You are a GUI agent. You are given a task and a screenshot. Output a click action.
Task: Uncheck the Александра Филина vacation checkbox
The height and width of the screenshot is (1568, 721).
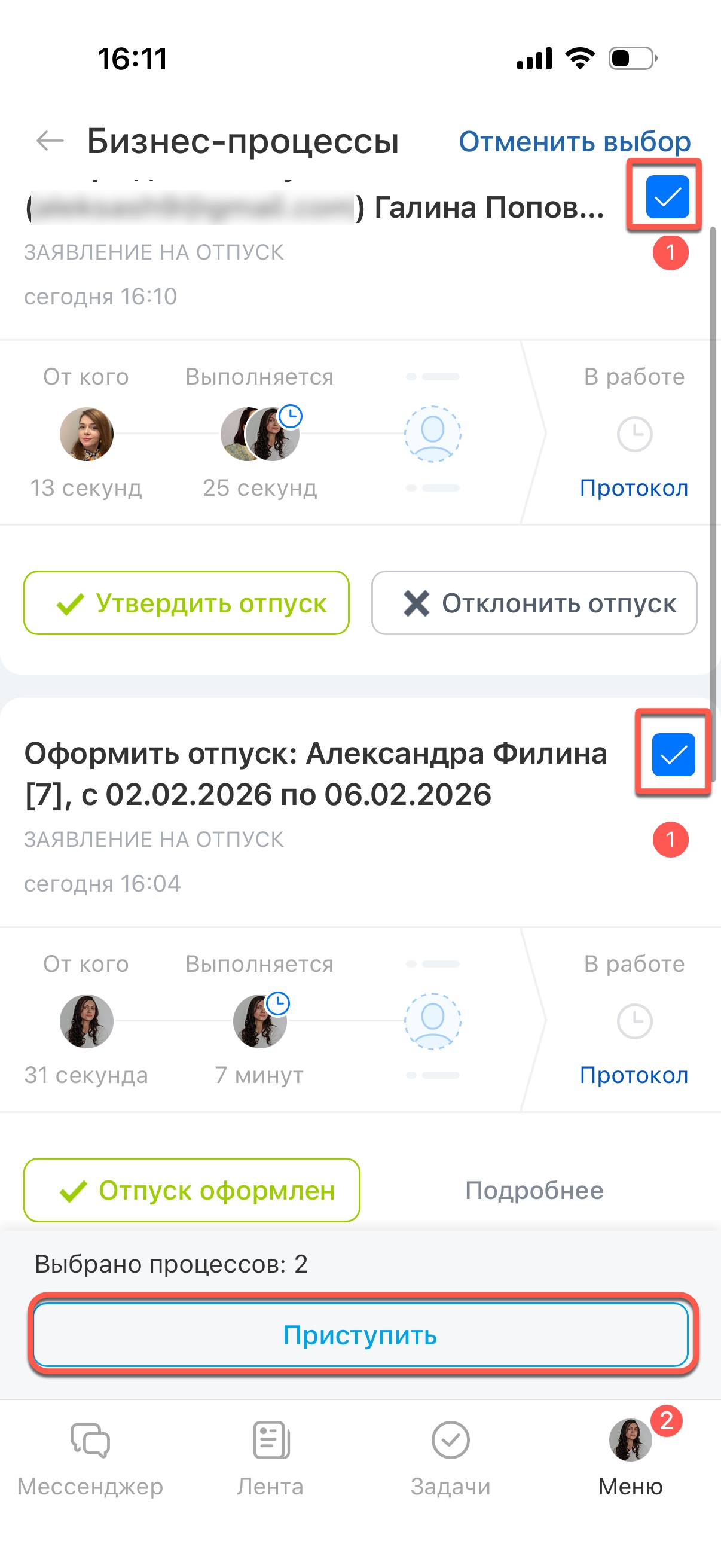tap(673, 755)
